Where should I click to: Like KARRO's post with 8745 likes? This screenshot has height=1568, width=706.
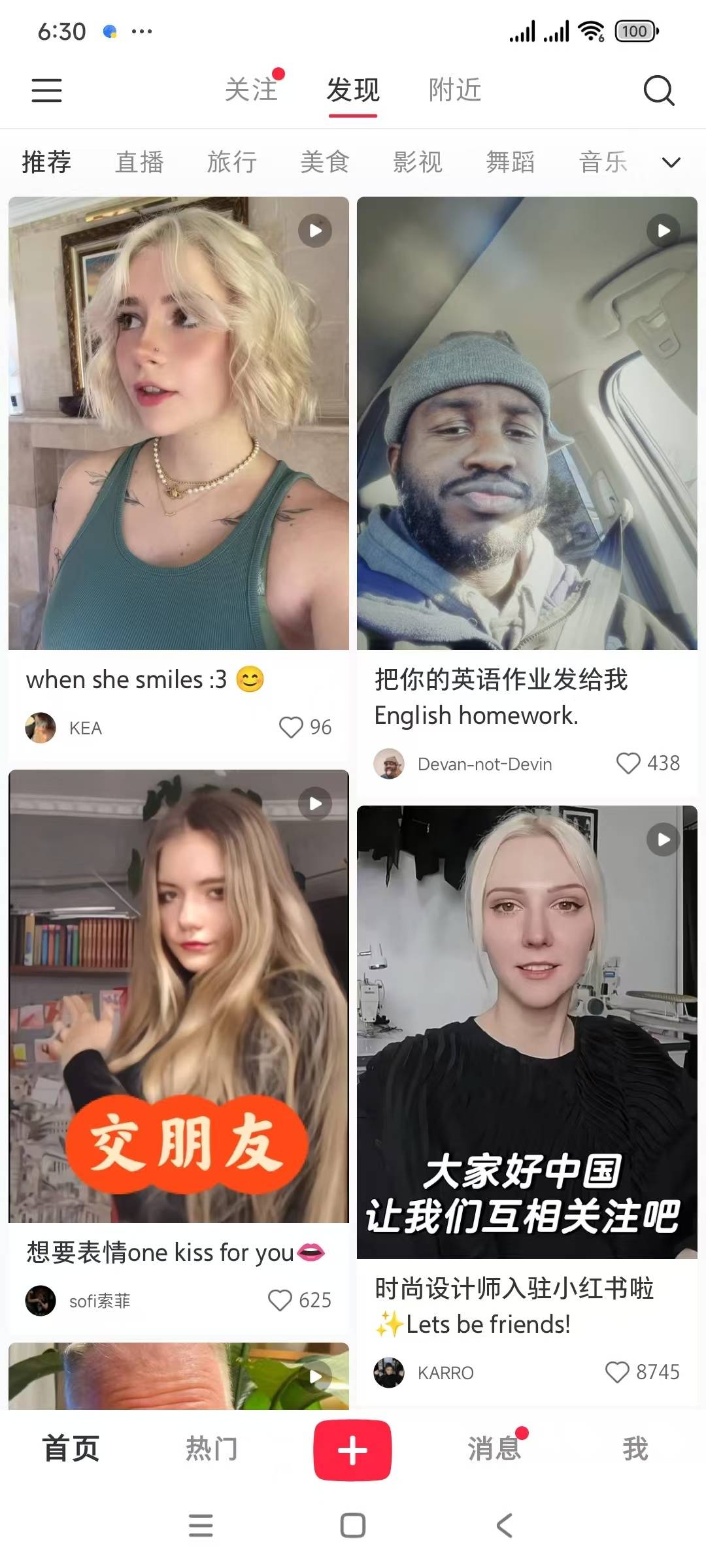click(617, 1372)
